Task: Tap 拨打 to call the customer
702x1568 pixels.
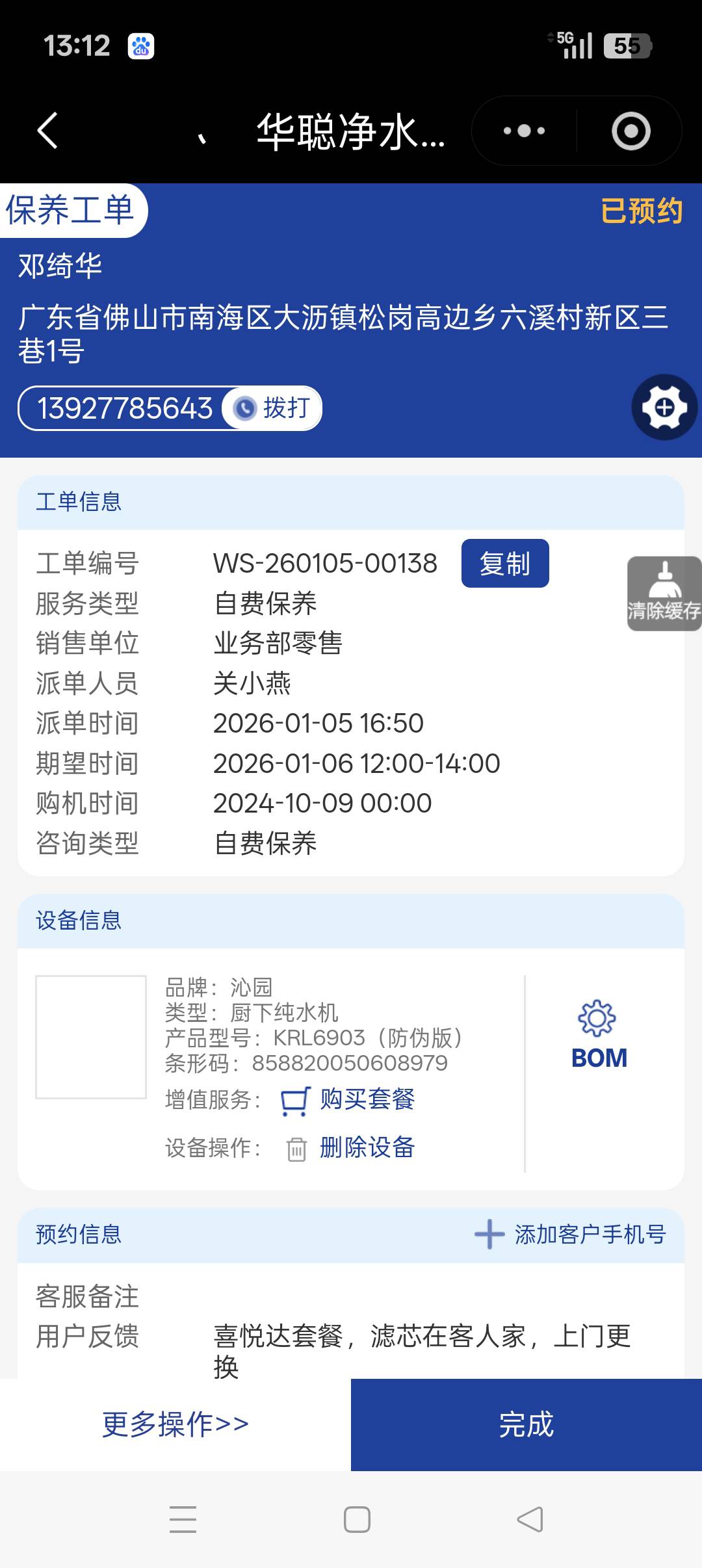Action: (273, 408)
